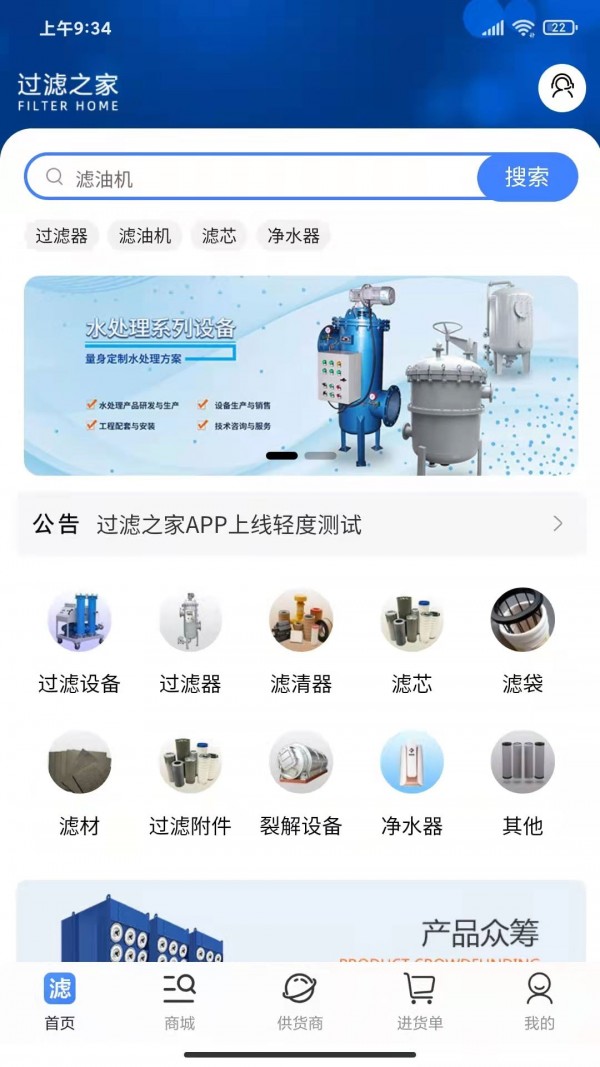Tap the 滤油机 search field
The image size is (600, 1067).
pyautogui.click(x=260, y=178)
